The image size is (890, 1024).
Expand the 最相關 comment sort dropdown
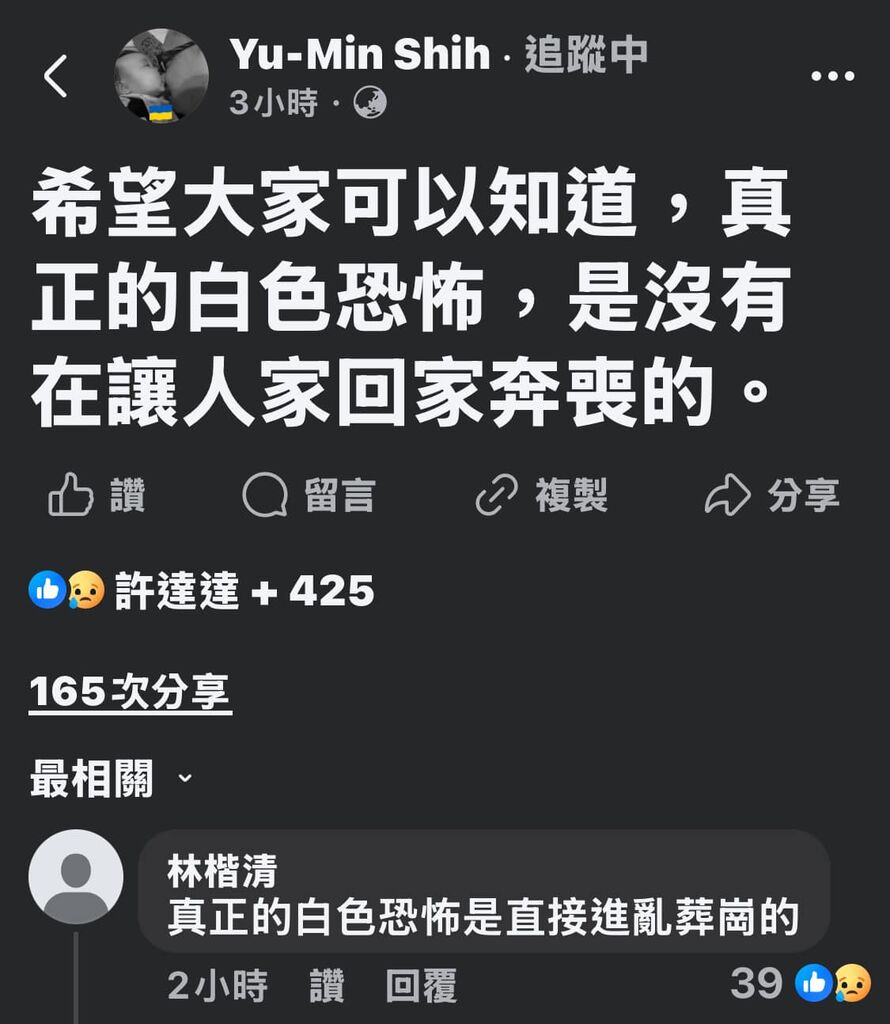(110, 780)
